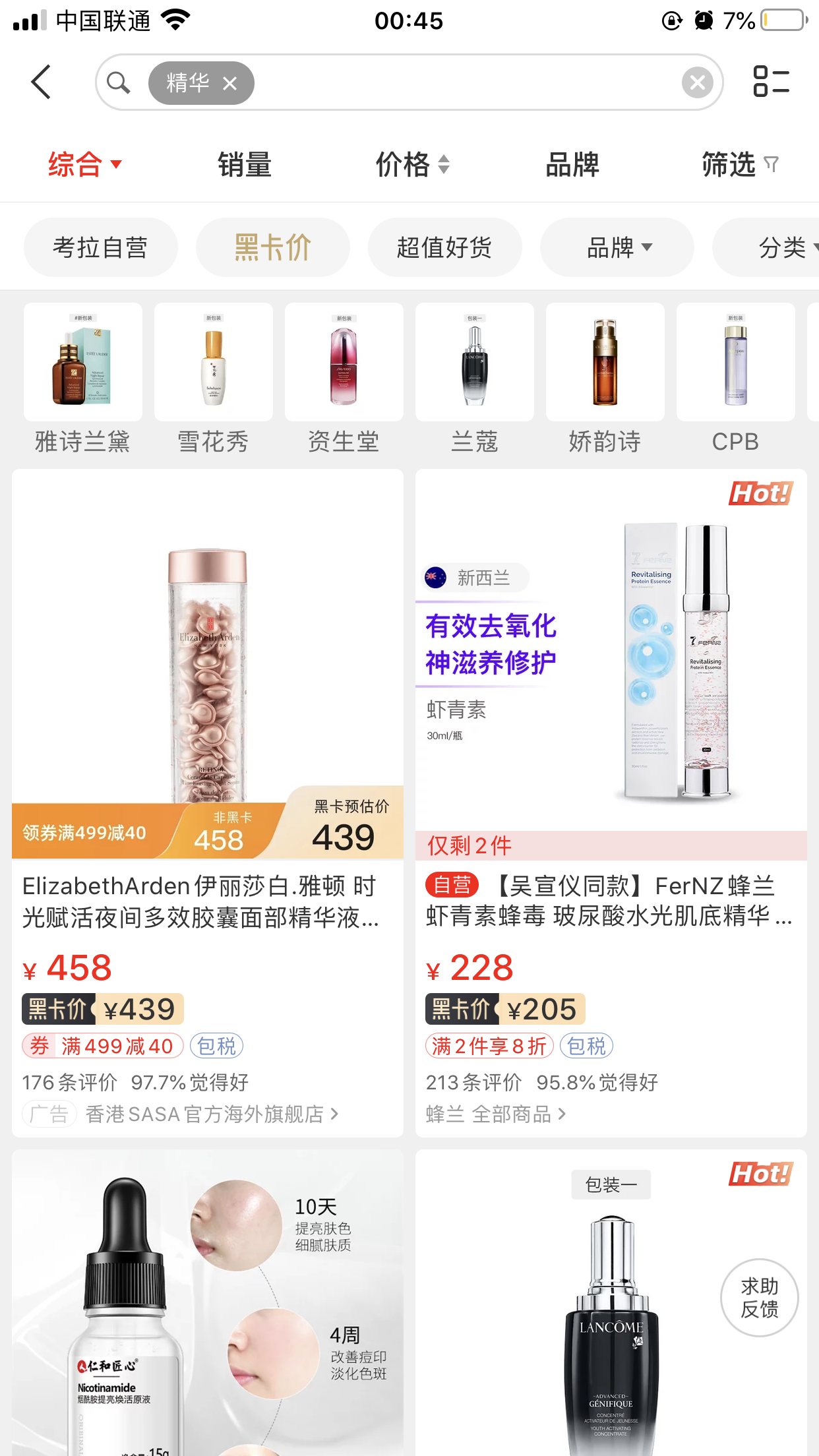Enable the 超值好货 filter chip
Image resolution: width=819 pixels, height=1456 pixels.
444,246
